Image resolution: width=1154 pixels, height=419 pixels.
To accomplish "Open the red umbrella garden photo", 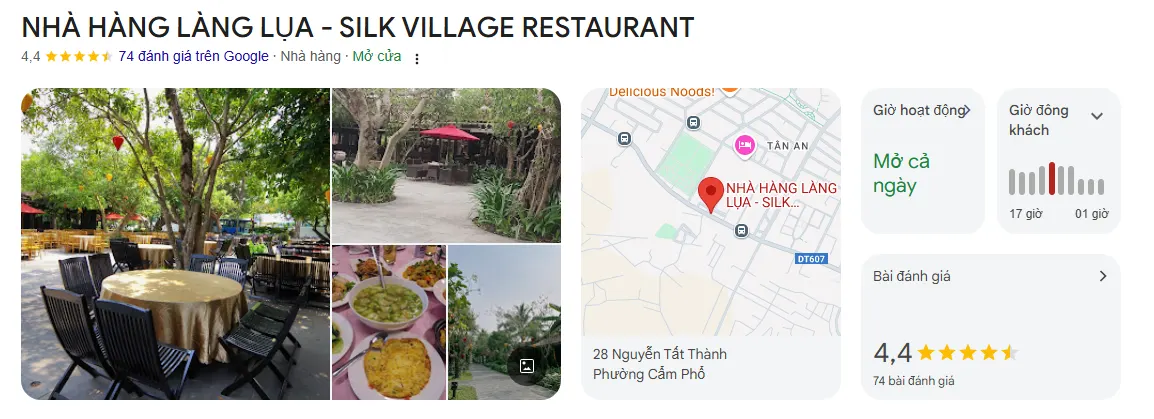I will tap(446, 165).
